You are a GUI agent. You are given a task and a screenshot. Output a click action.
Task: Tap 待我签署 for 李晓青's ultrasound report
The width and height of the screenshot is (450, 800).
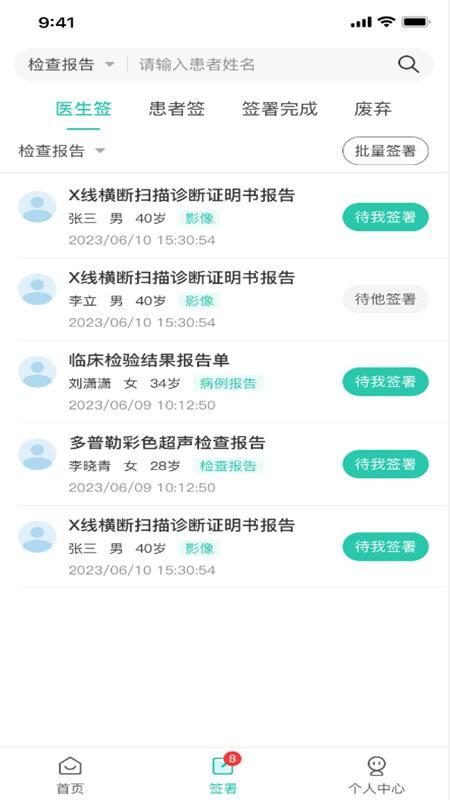tap(385, 464)
